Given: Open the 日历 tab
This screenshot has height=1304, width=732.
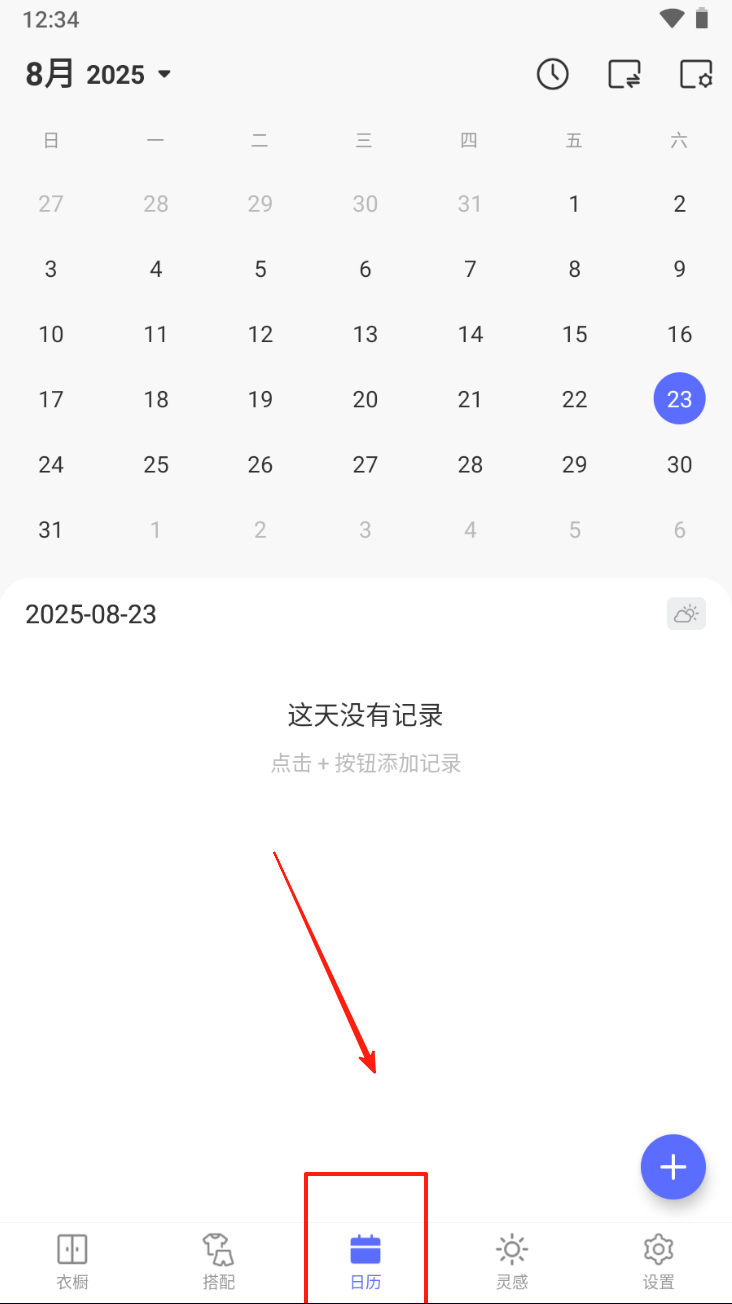Looking at the screenshot, I should point(365,1261).
